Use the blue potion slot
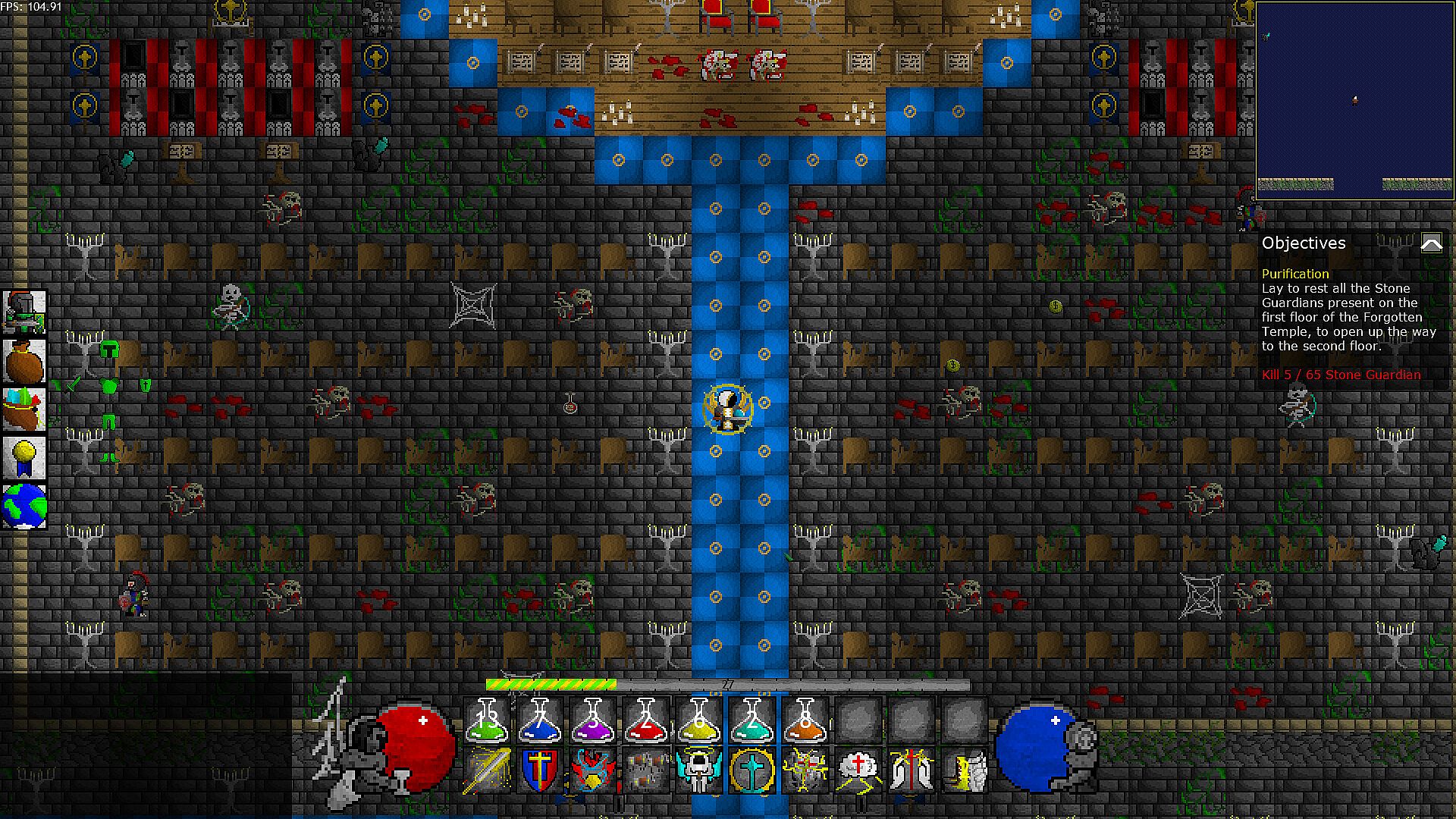Screen dimensions: 1456x819 click(540, 721)
